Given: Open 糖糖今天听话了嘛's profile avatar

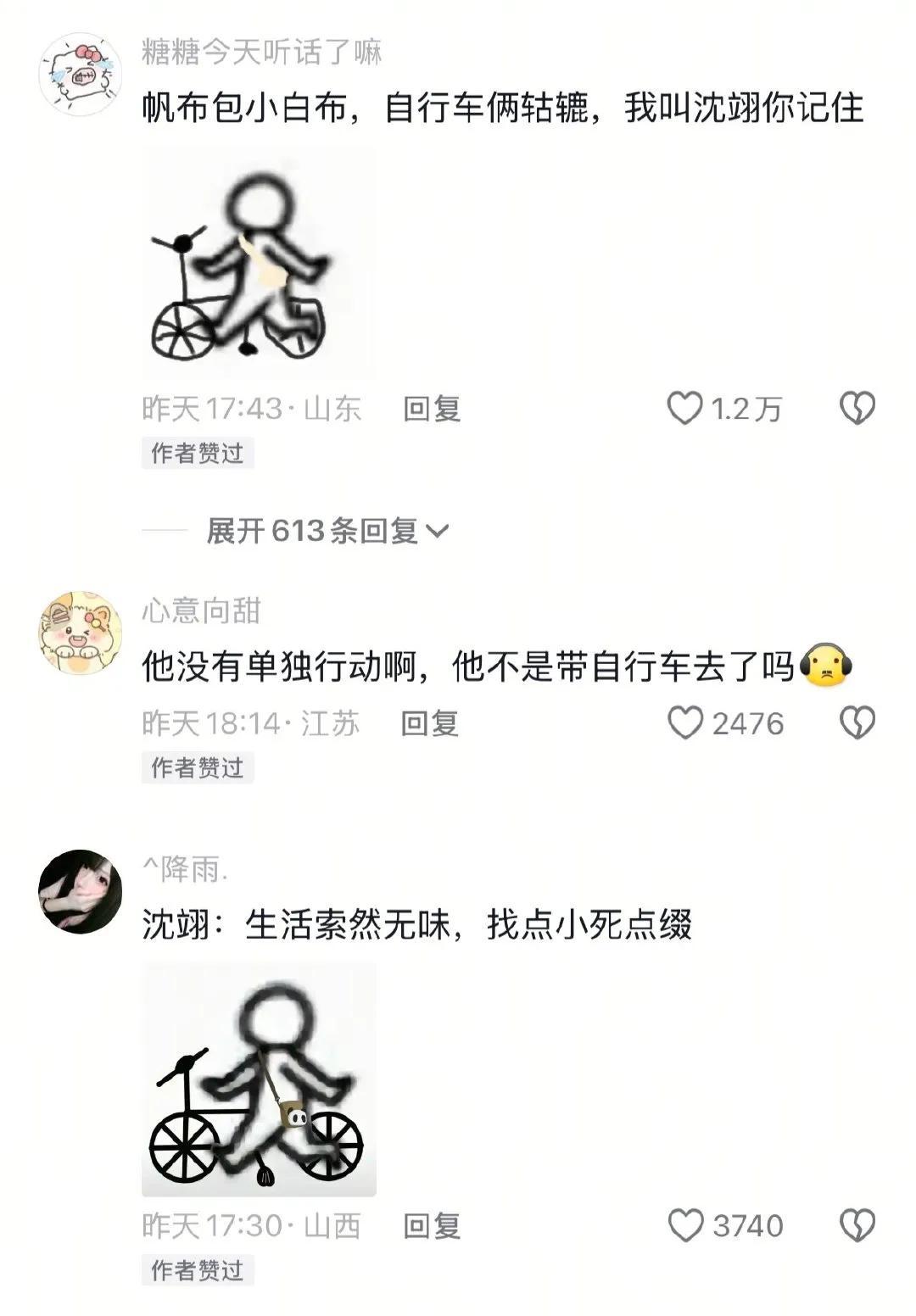Looking at the screenshot, I should (x=81, y=75).
